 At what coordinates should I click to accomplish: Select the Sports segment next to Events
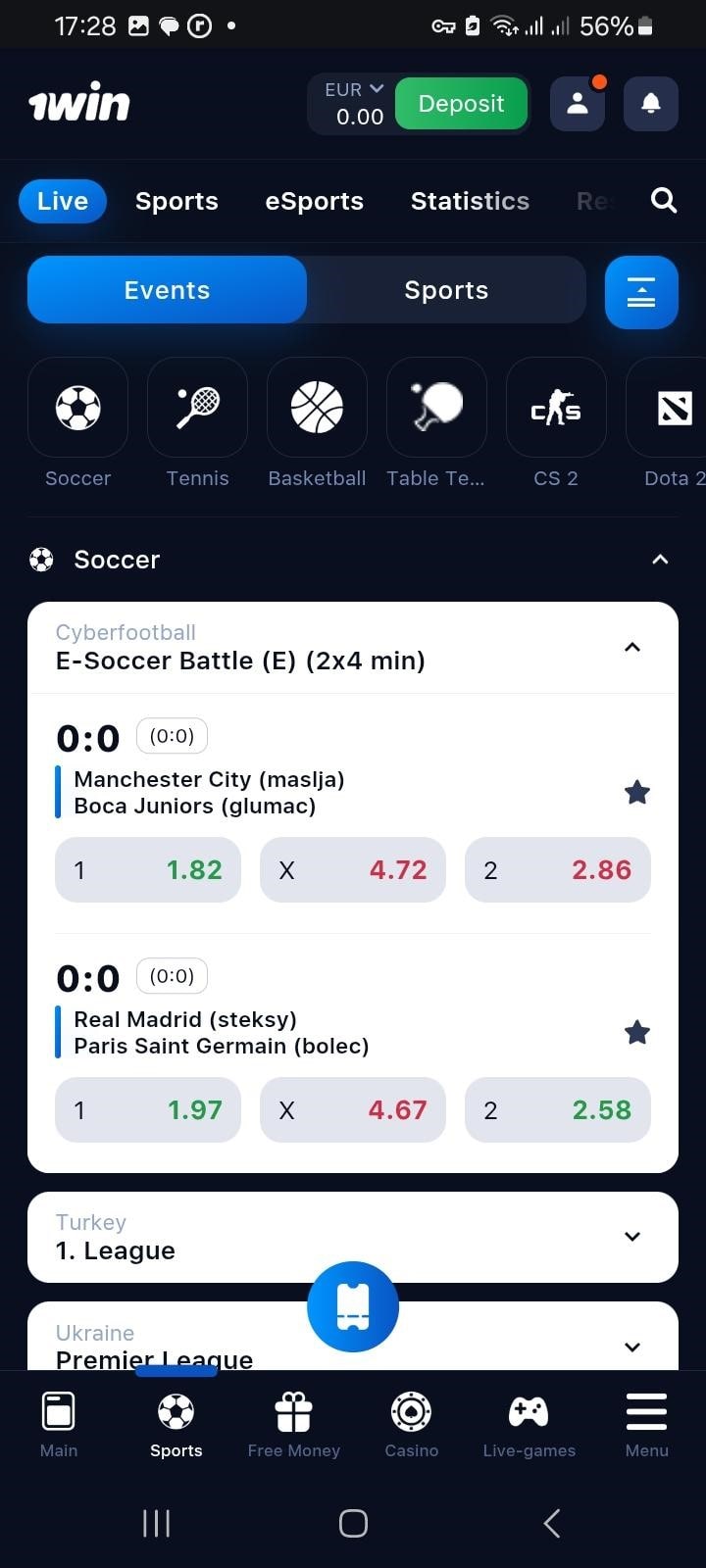(446, 290)
